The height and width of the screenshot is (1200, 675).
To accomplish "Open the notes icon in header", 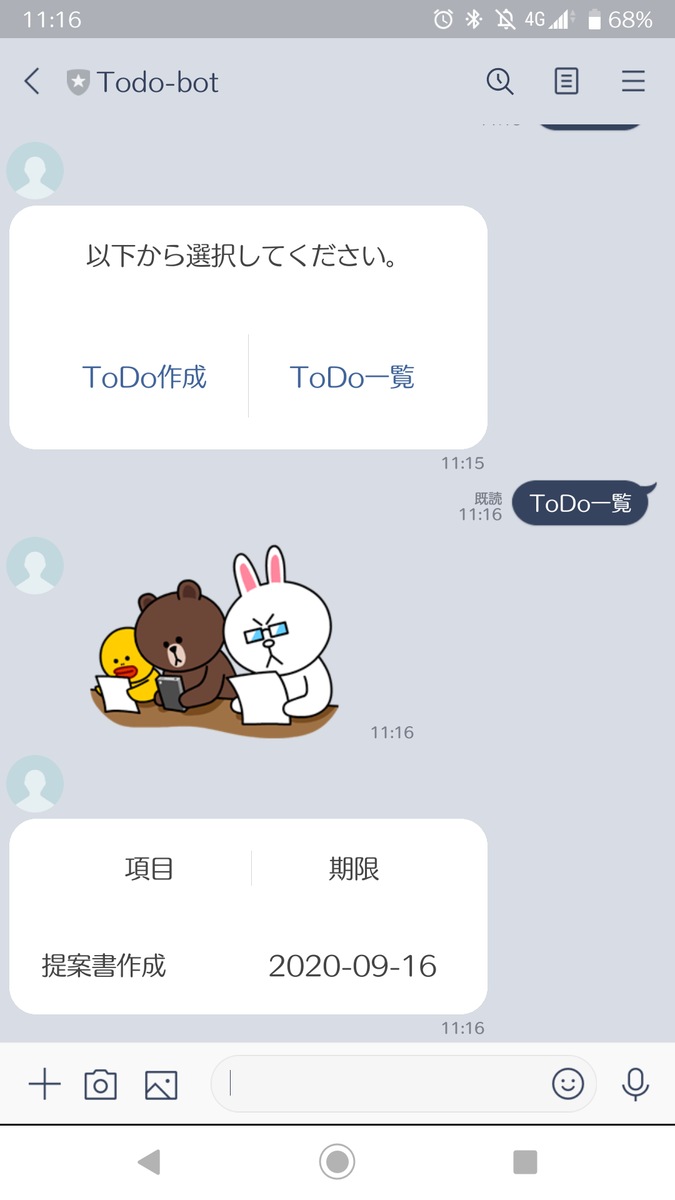I will pyautogui.click(x=566, y=82).
